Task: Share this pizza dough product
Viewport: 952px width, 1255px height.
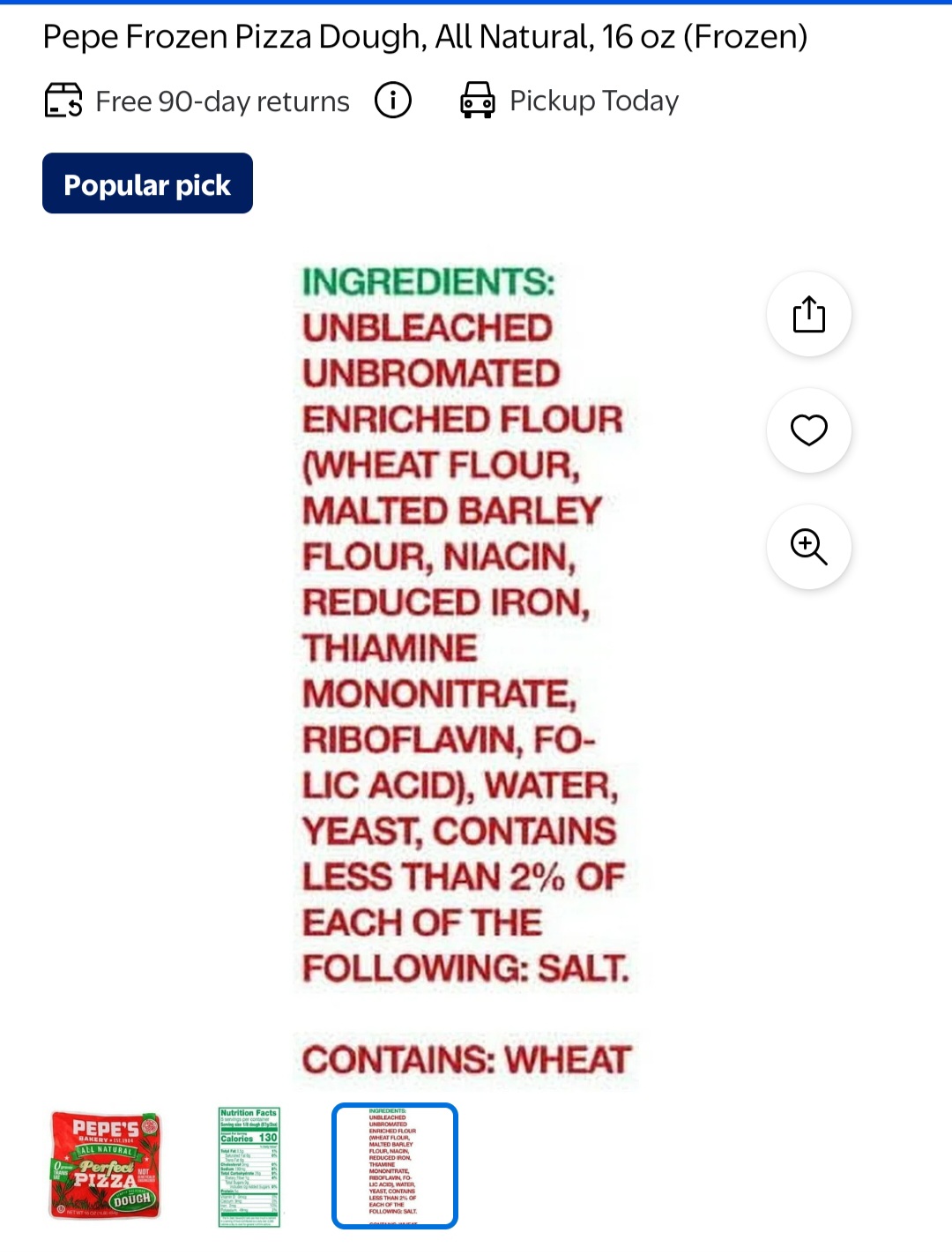Action: coord(808,315)
